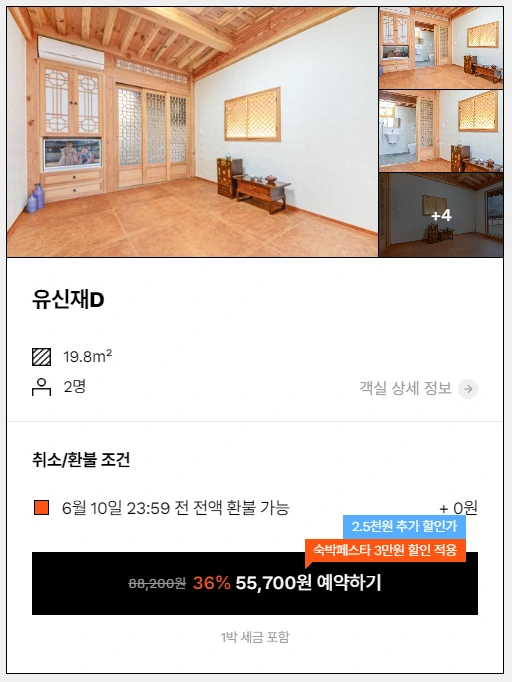Open 객실 상세 정보 room details
The image size is (512, 682).
(x=418, y=388)
